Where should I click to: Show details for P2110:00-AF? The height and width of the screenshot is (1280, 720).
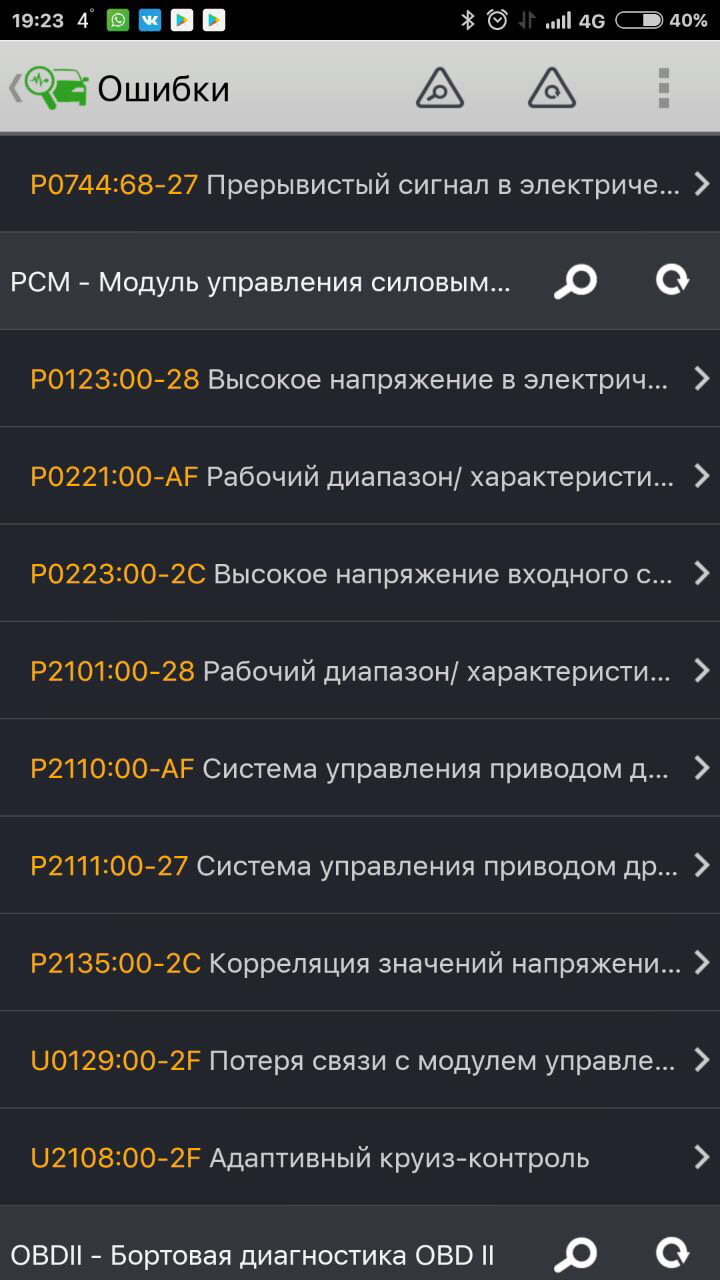click(x=360, y=768)
